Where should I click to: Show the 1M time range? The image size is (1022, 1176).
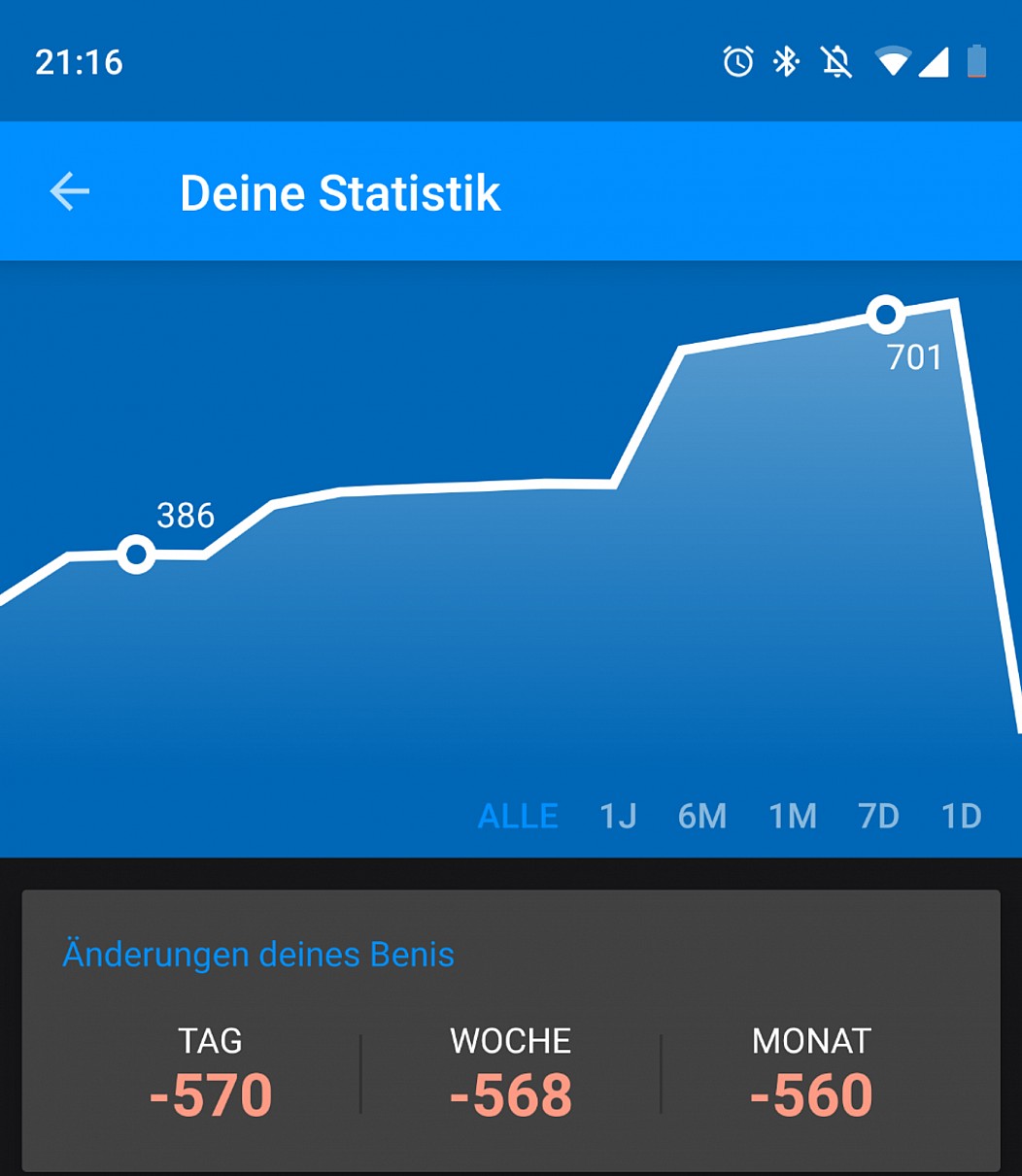(793, 816)
